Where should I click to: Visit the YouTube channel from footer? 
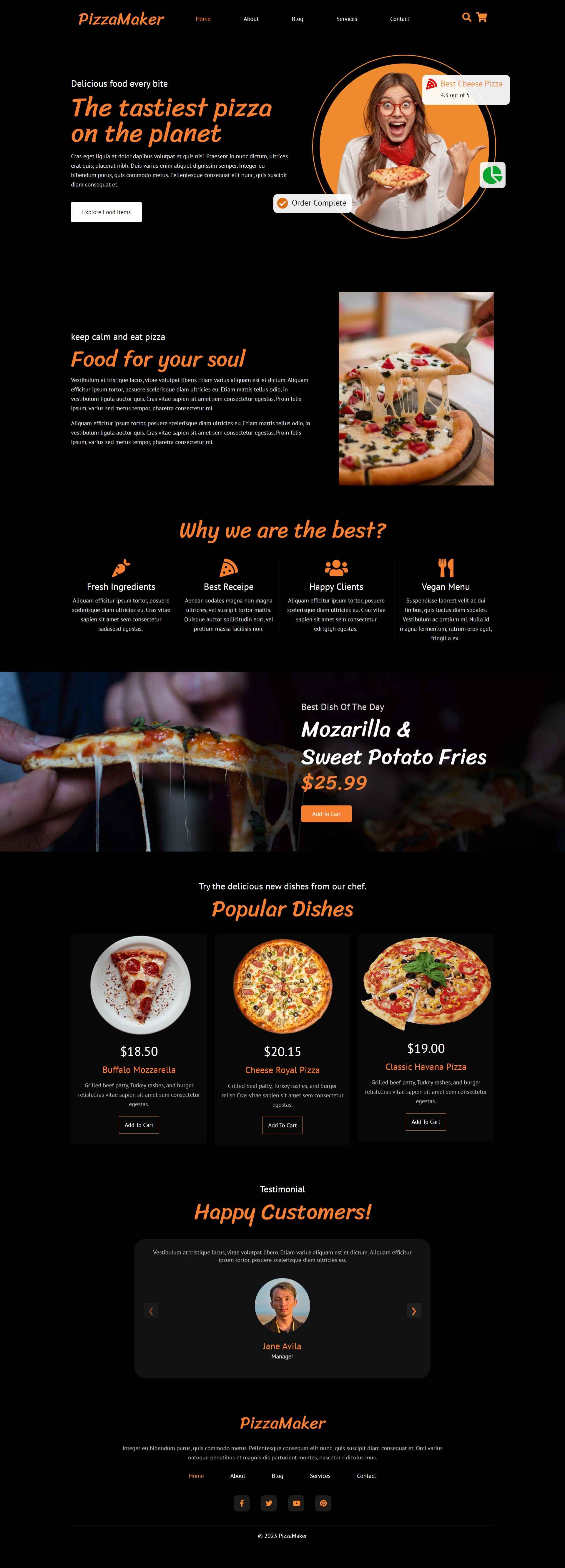(x=297, y=1503)
